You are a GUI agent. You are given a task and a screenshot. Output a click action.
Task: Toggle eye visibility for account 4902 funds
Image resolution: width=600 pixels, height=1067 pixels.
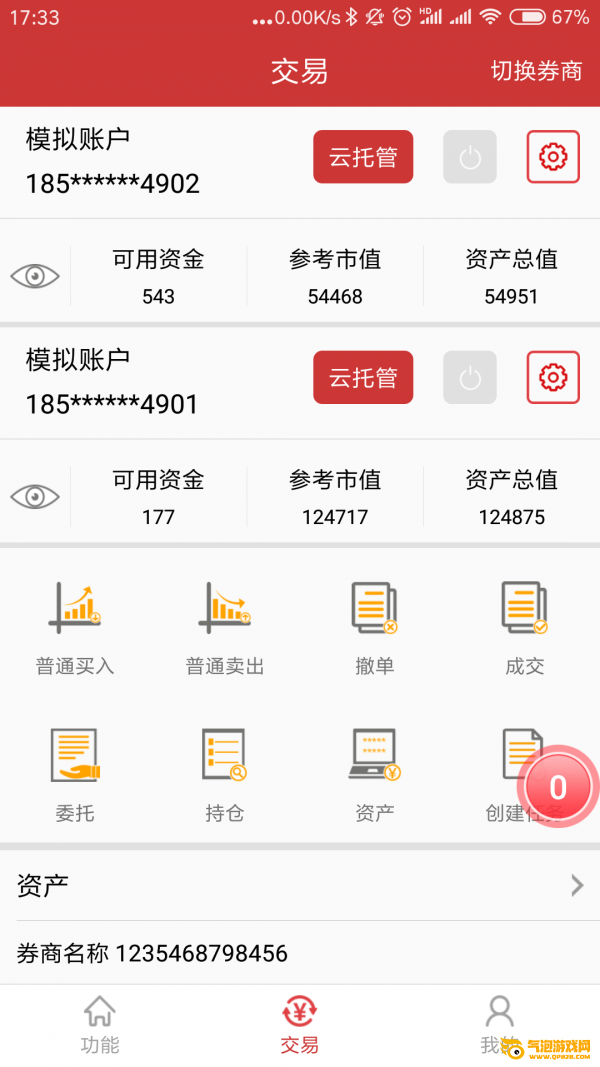(x=35, y=276)
